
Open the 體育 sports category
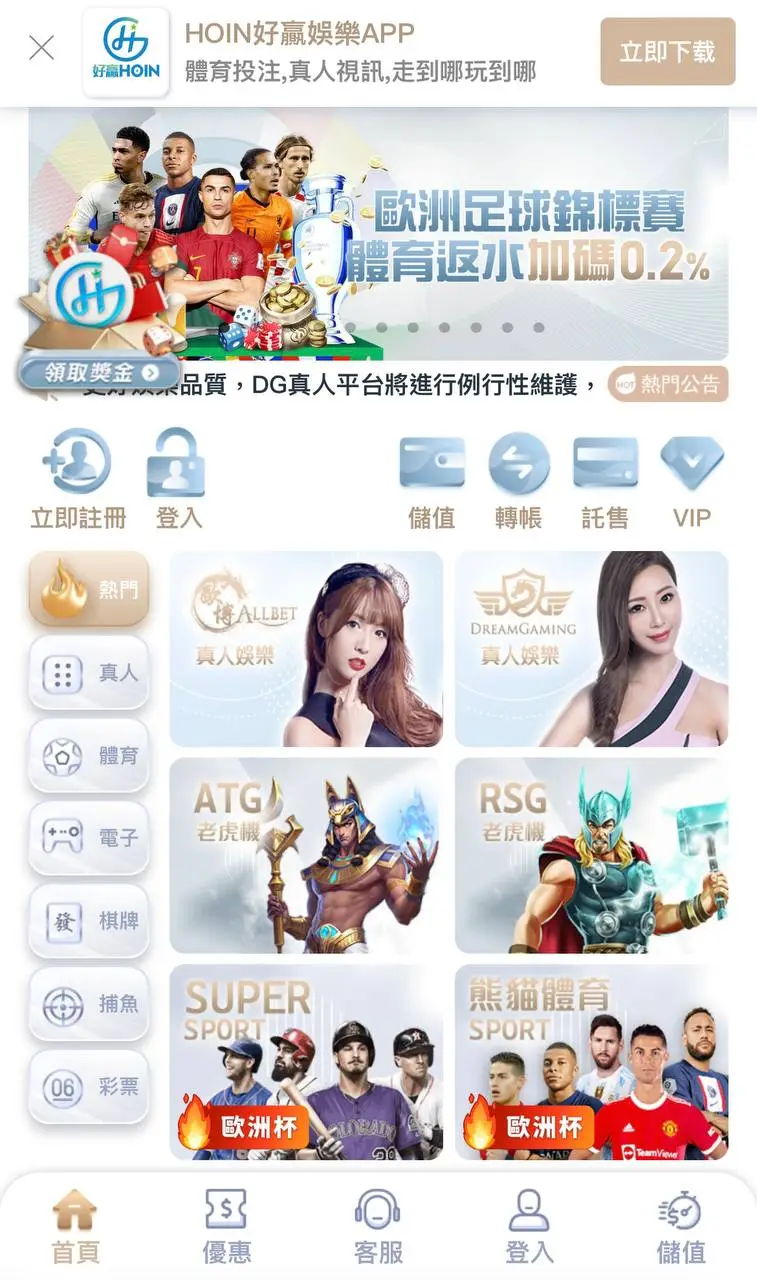(x=88, y=756)
